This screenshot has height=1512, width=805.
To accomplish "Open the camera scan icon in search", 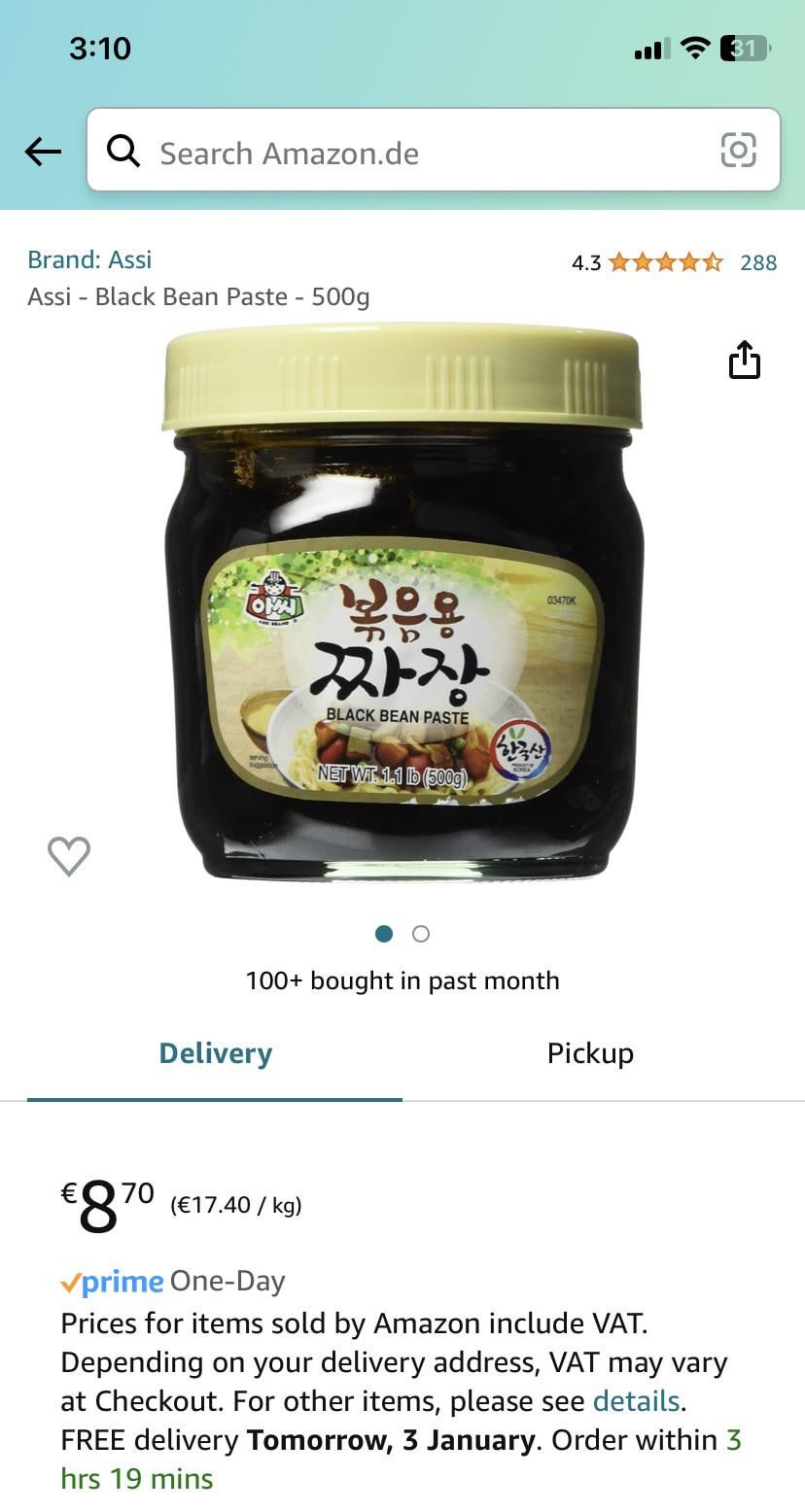I will coord(738,151).
